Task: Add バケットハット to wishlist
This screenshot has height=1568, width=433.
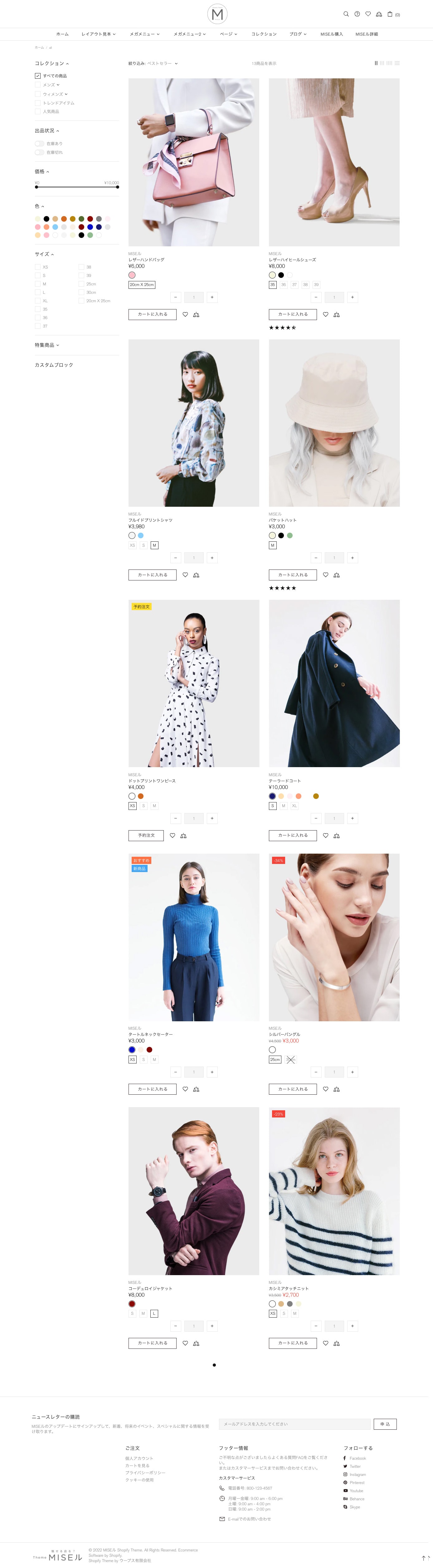Action: 325,574
